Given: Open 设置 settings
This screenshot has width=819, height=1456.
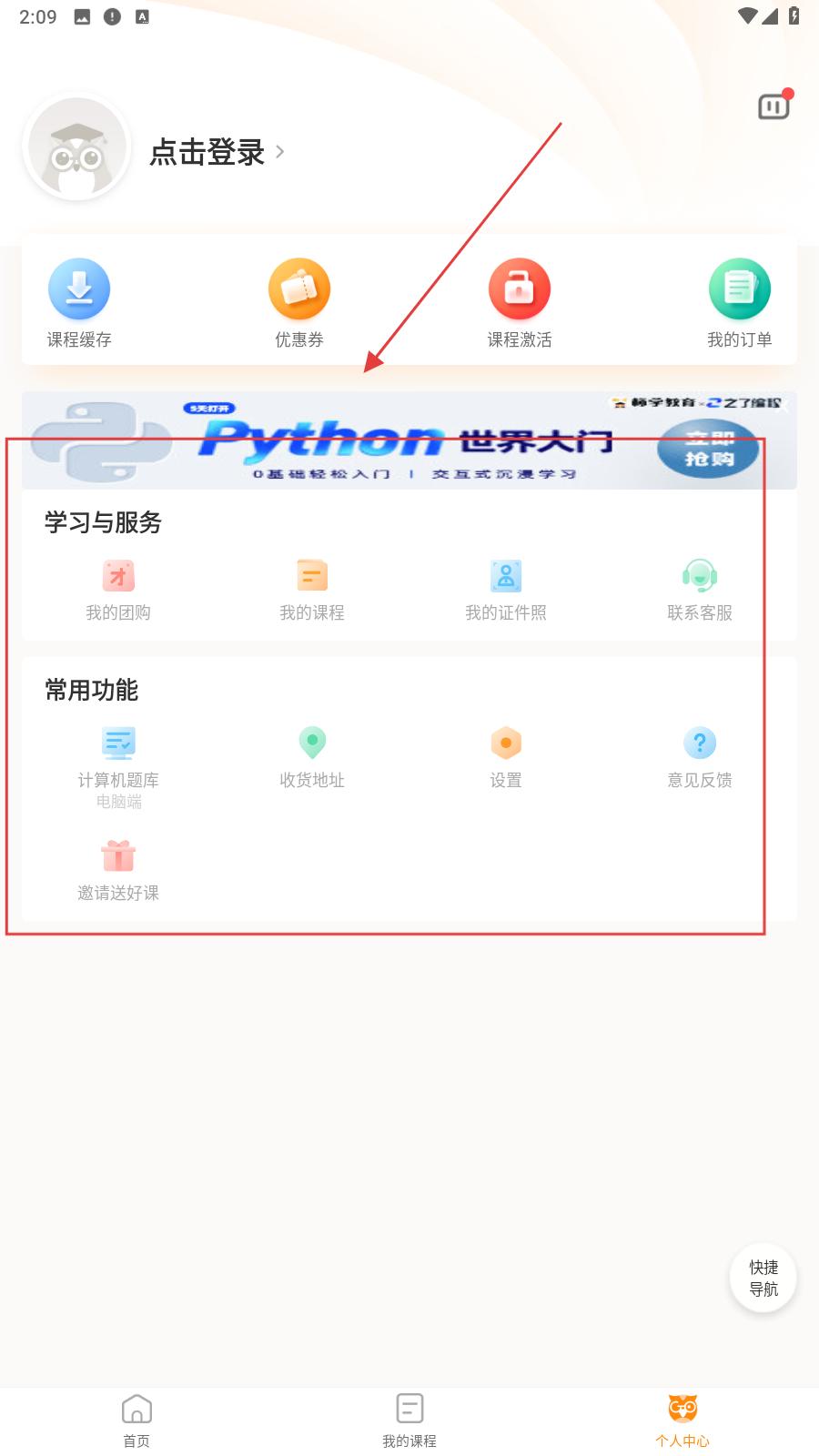Looking at the screenshot, I should pos(506,757).
